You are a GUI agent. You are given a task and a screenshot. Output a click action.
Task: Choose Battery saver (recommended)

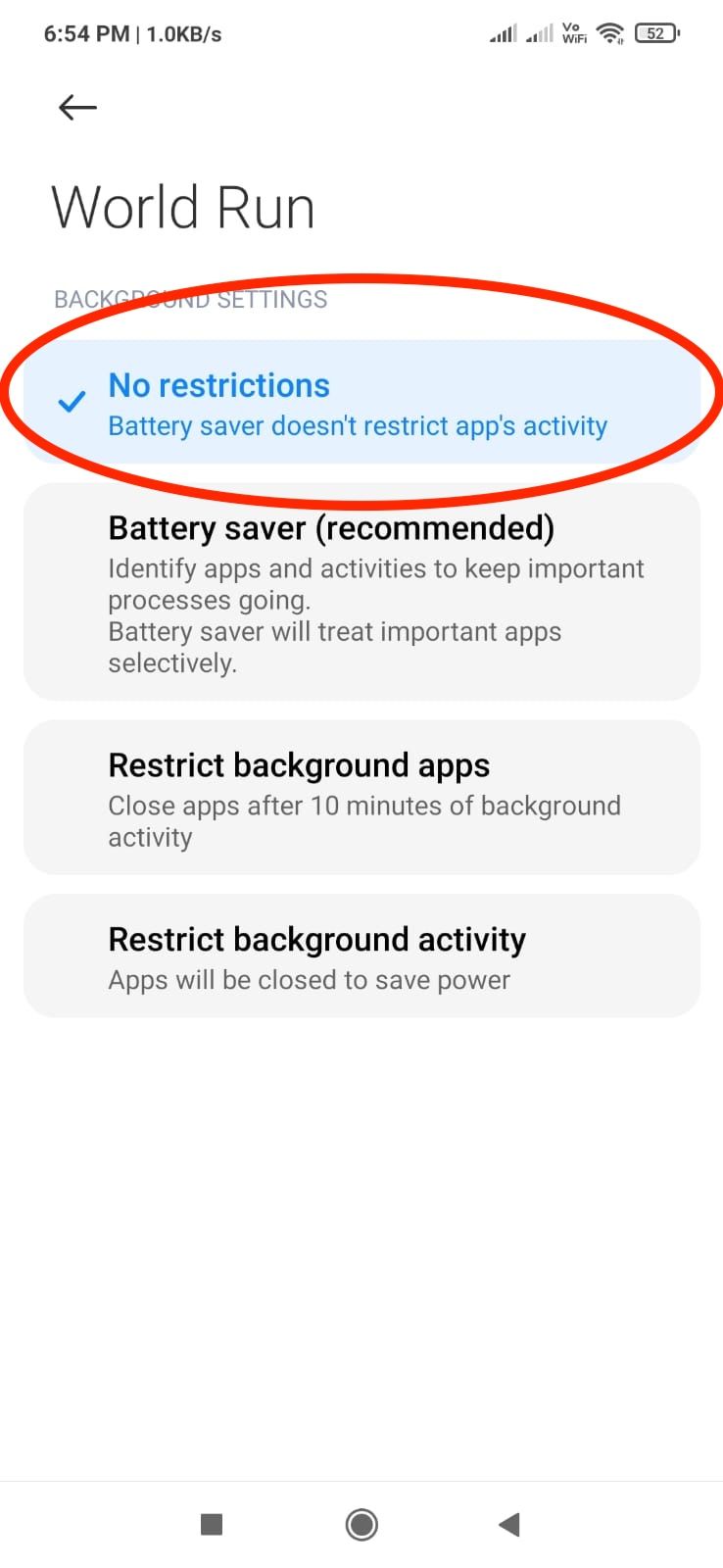tap(361, 592)
